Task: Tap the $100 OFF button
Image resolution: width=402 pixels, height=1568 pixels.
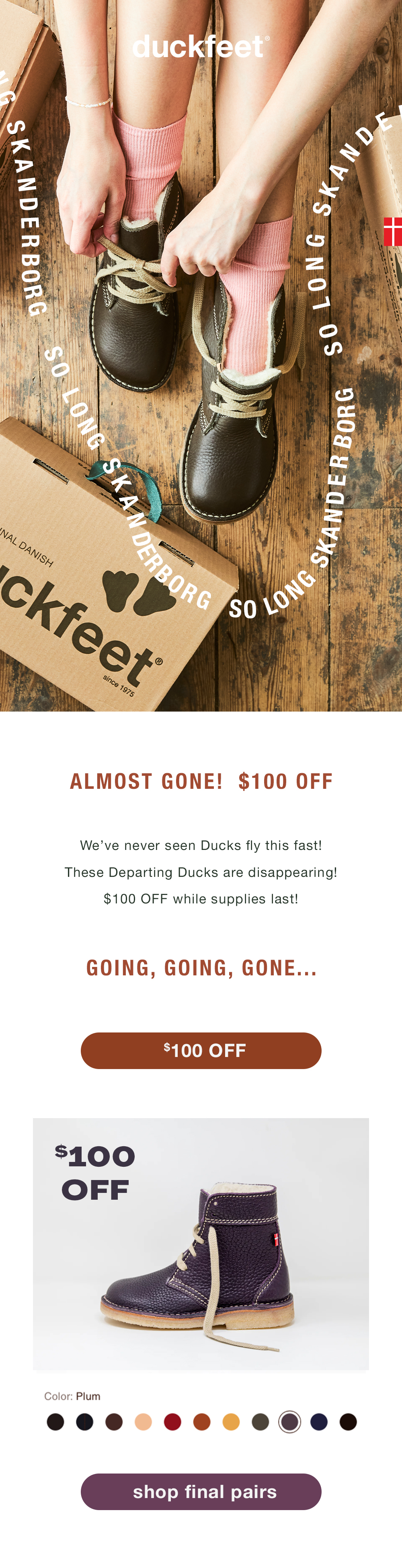Action: tap(201, 1050)
